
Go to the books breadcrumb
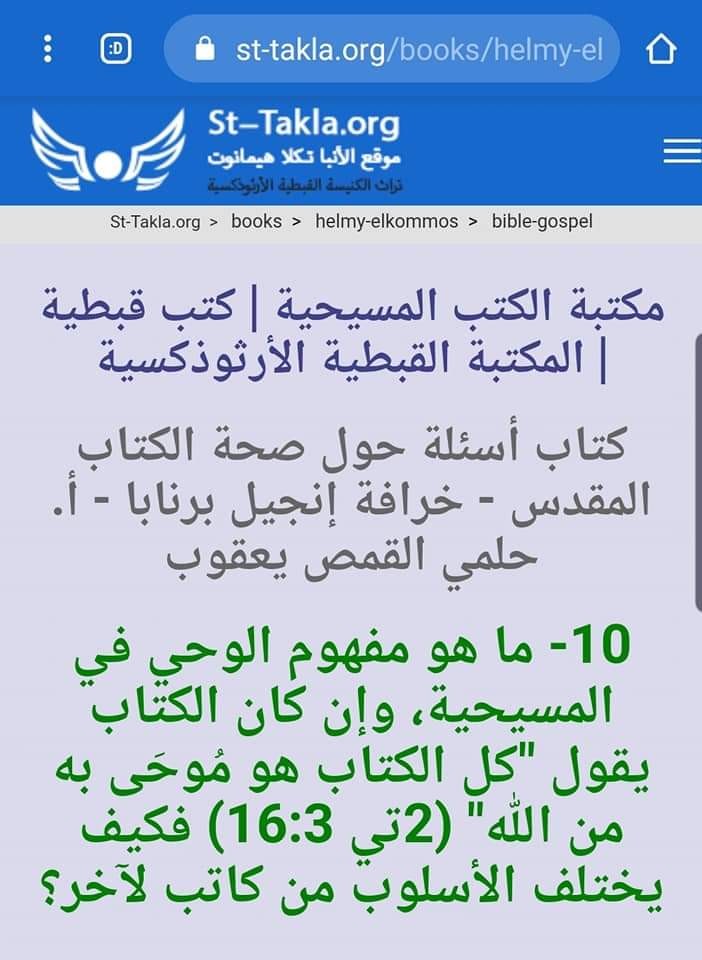[x=256, y=221]
